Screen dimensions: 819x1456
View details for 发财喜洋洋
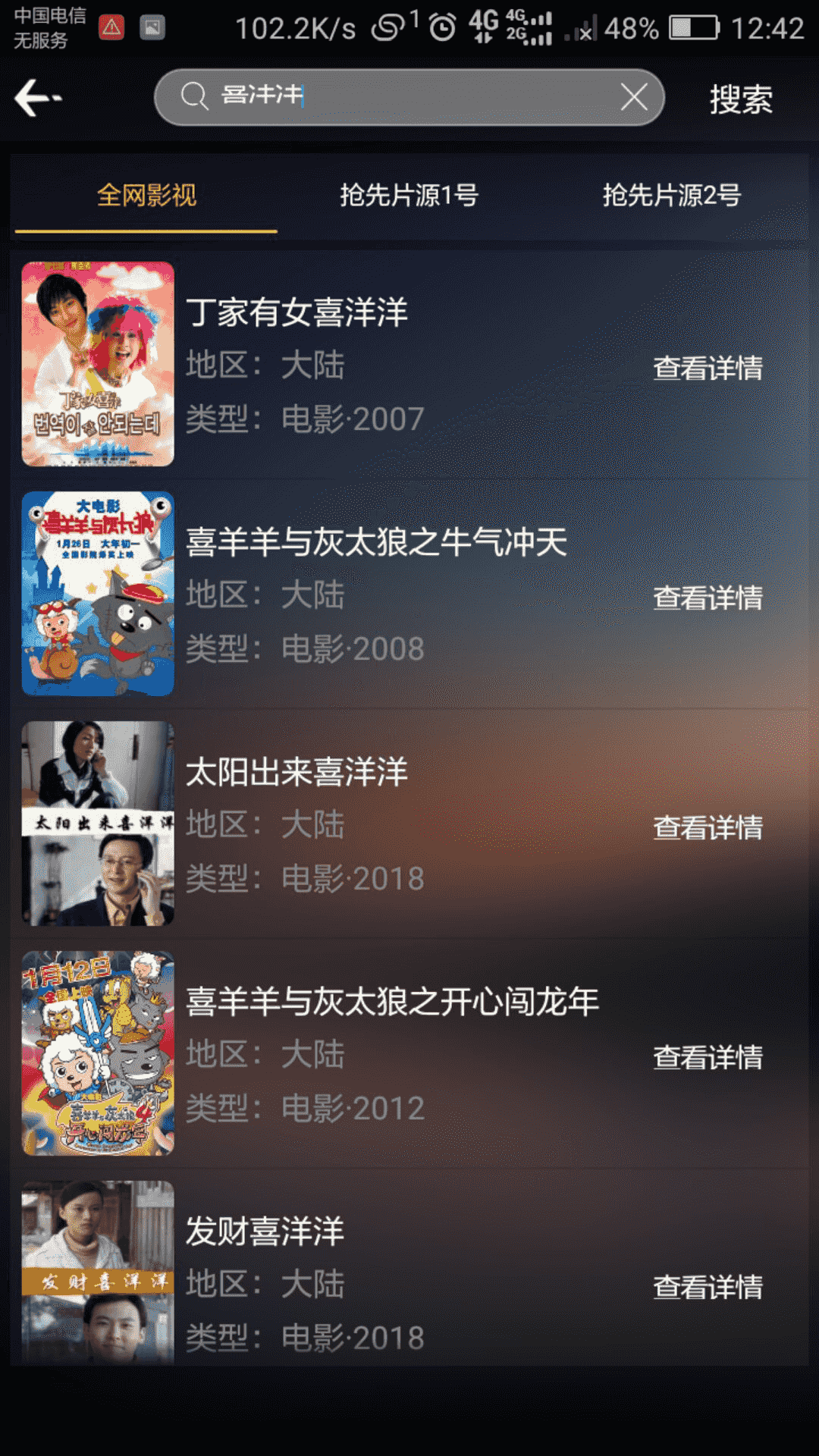point(708,1288)
